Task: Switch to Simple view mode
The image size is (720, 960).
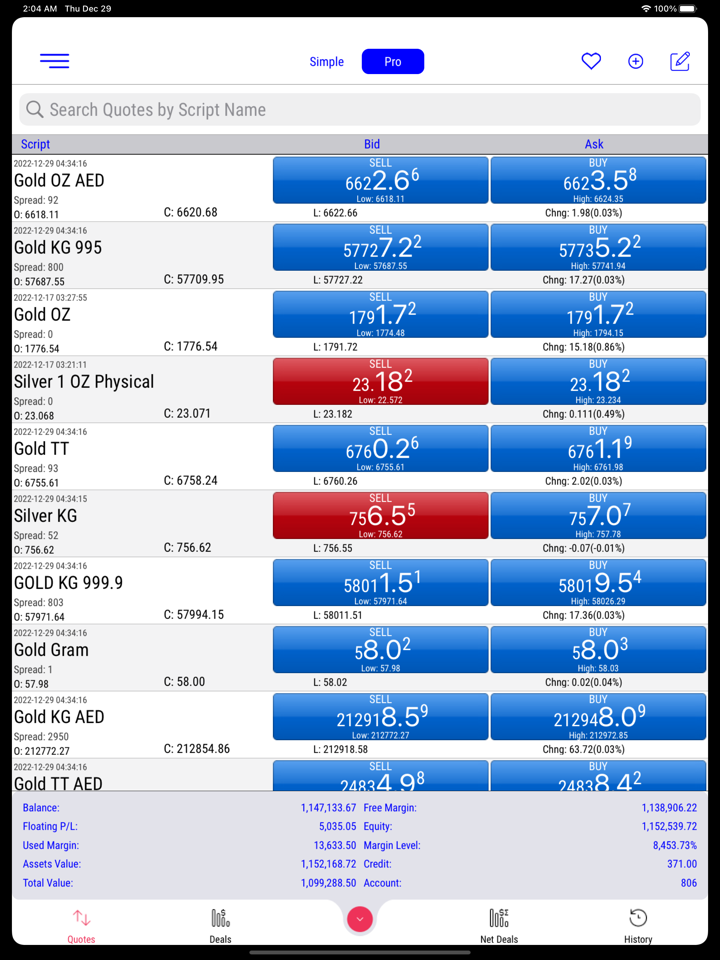Action: [326, 62]
